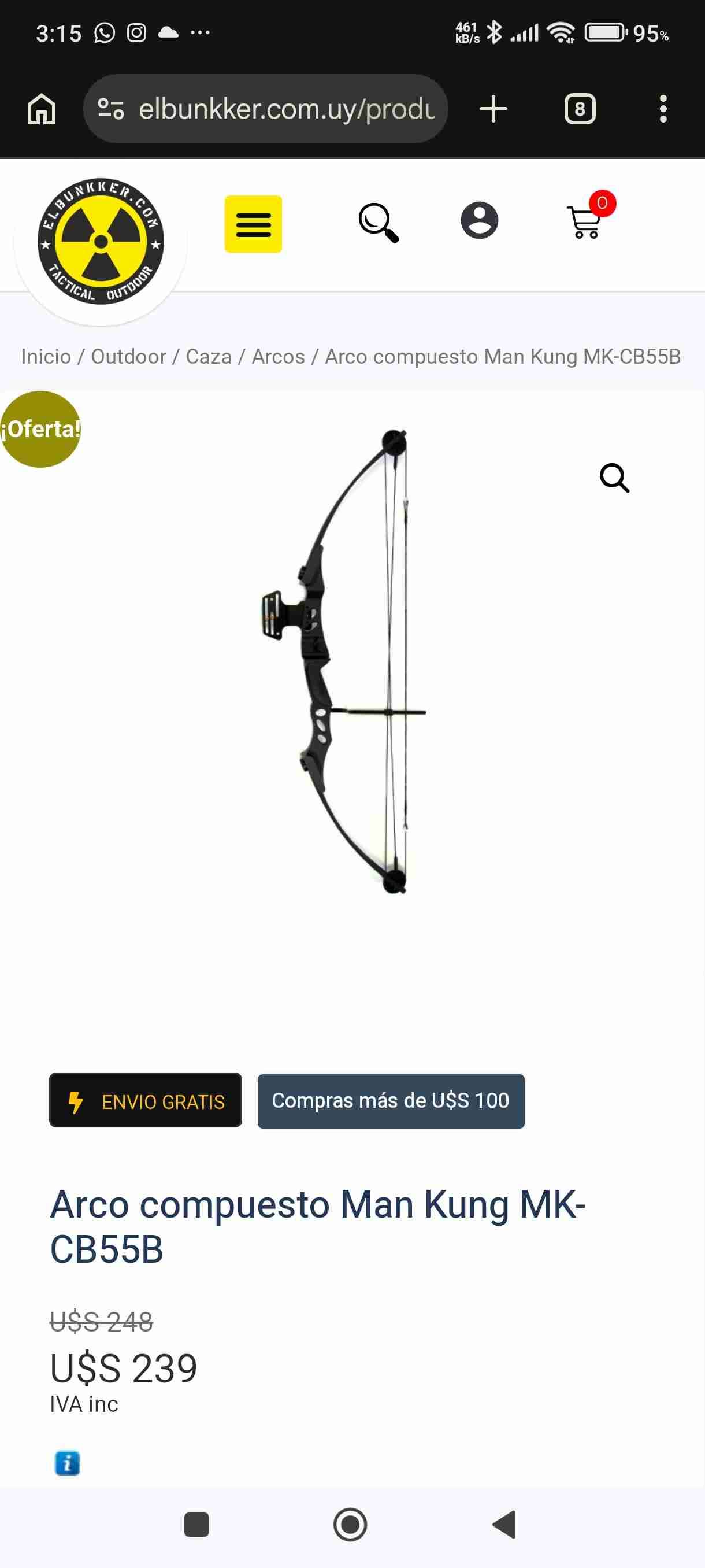Open a new tab with the plus

point(493,108)
